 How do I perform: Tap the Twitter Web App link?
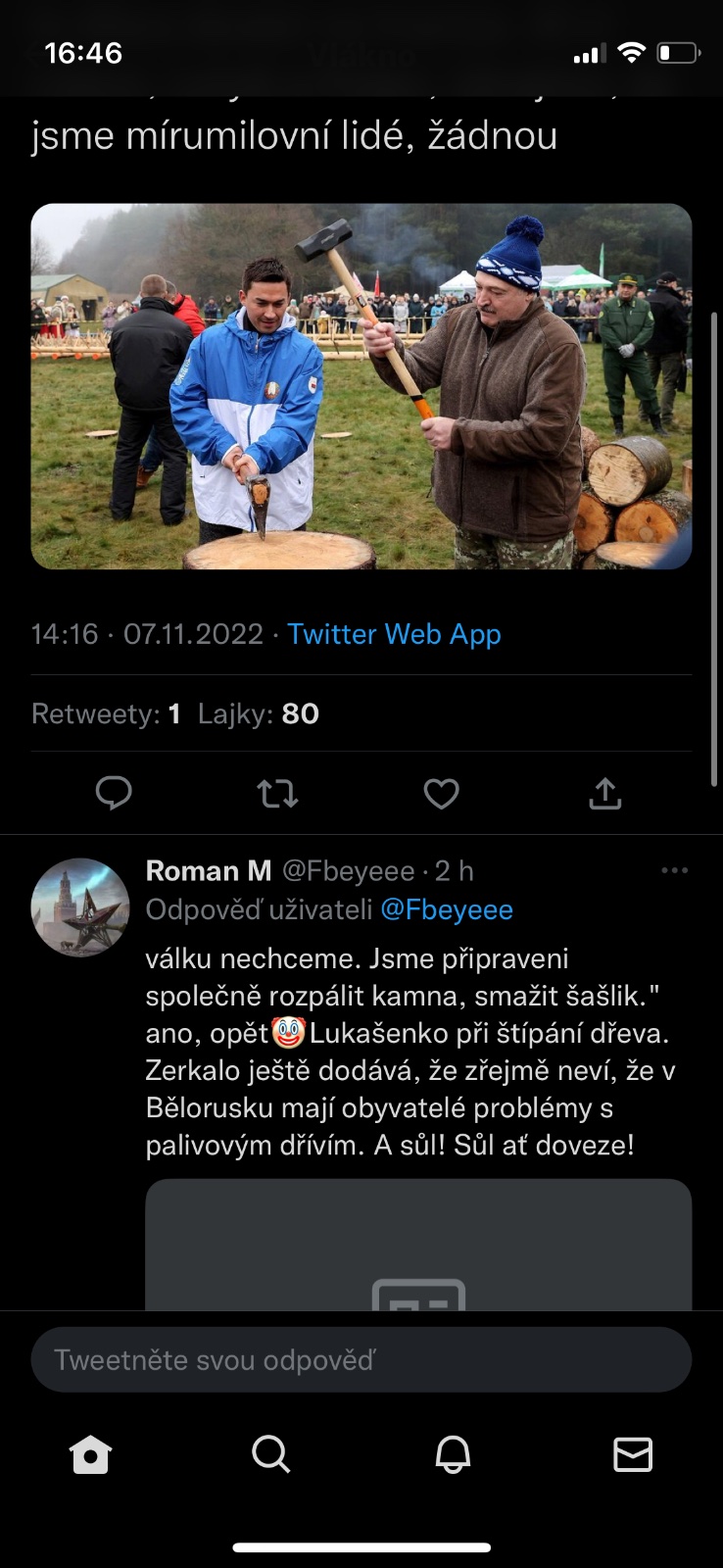(394, 634)
